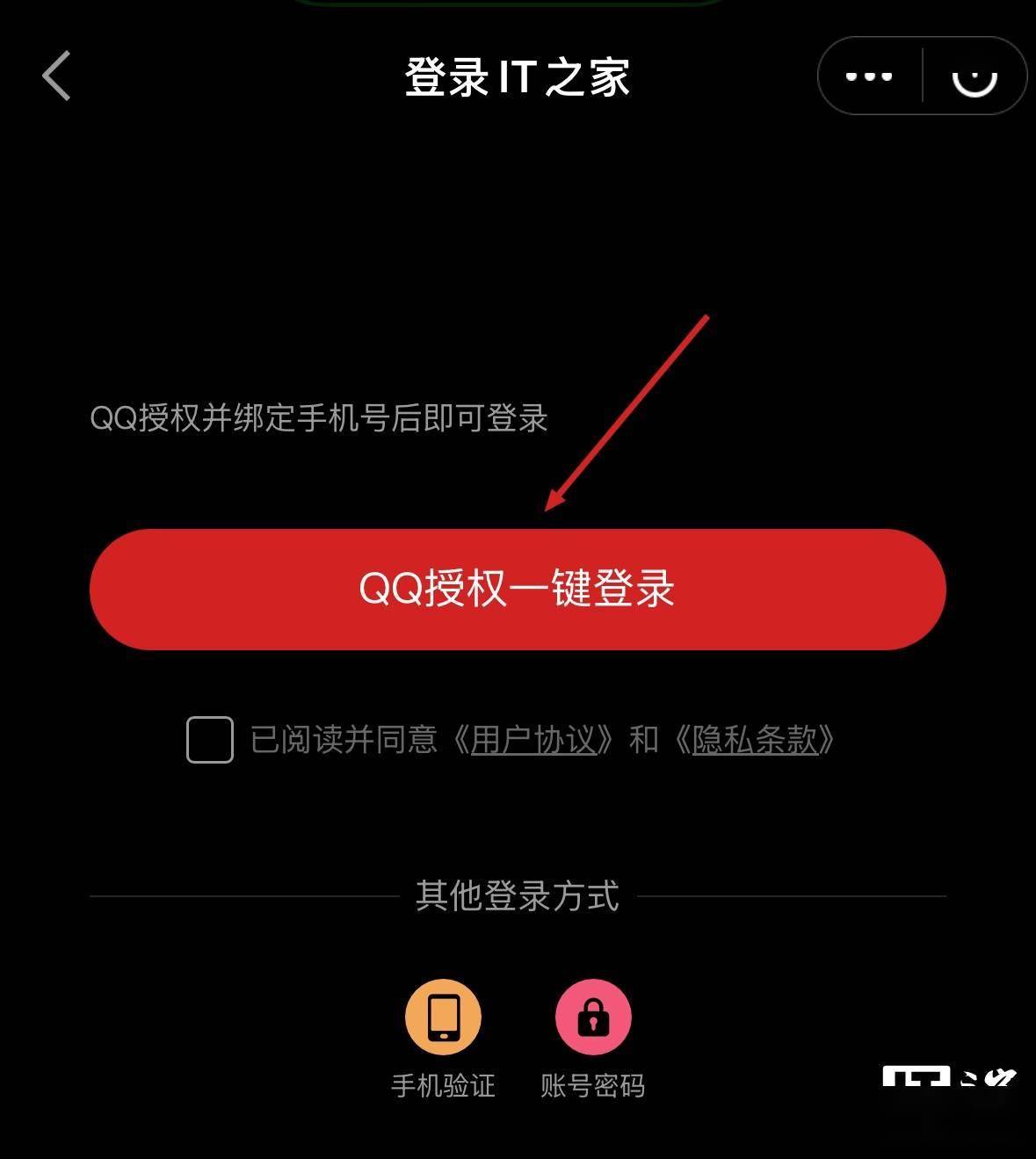Tap QQ授权一键登录 button
The height and width of the screenshot is (1159, 1036).
coord(518,589)
